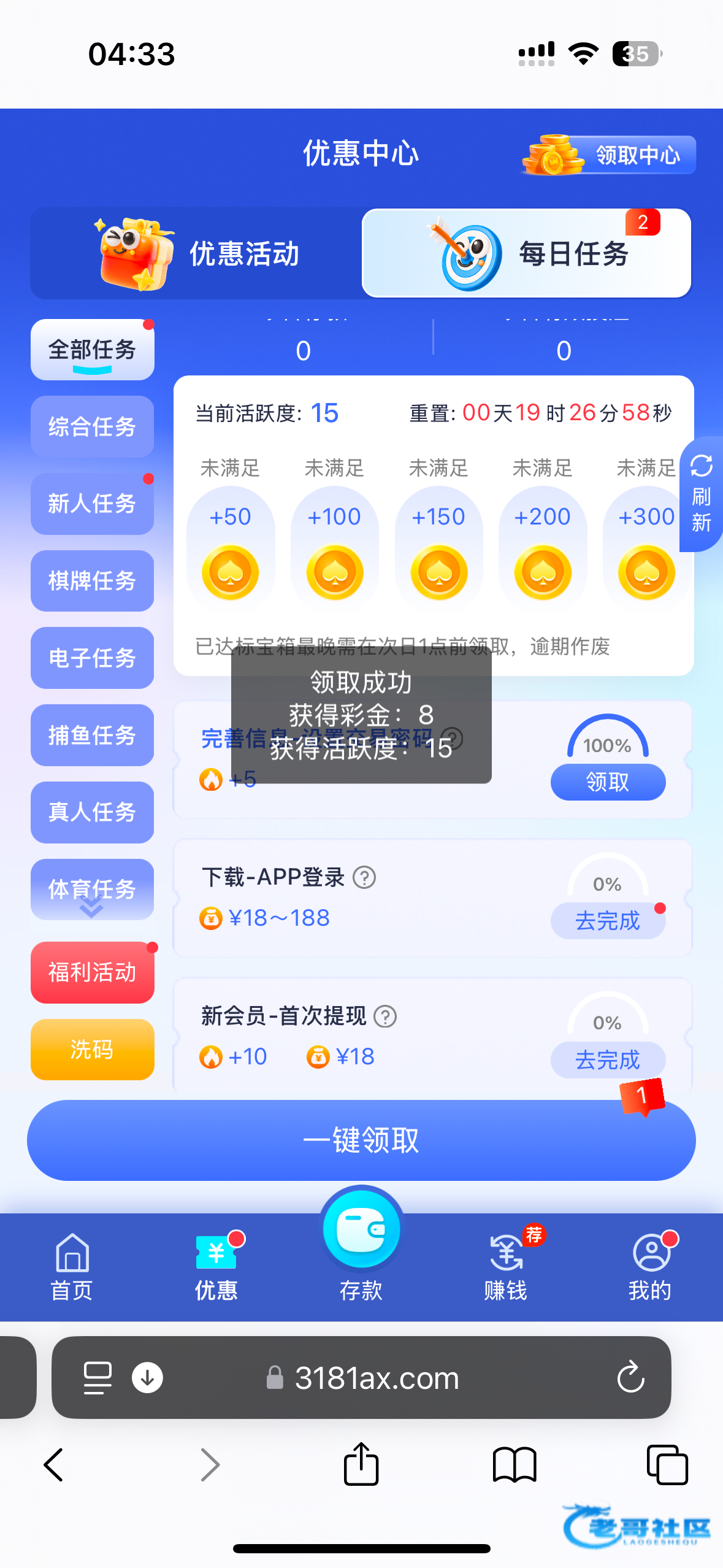Open the 存款 deposit tab
This screenshot has width=723, height=1568.
coord(361,1245)
